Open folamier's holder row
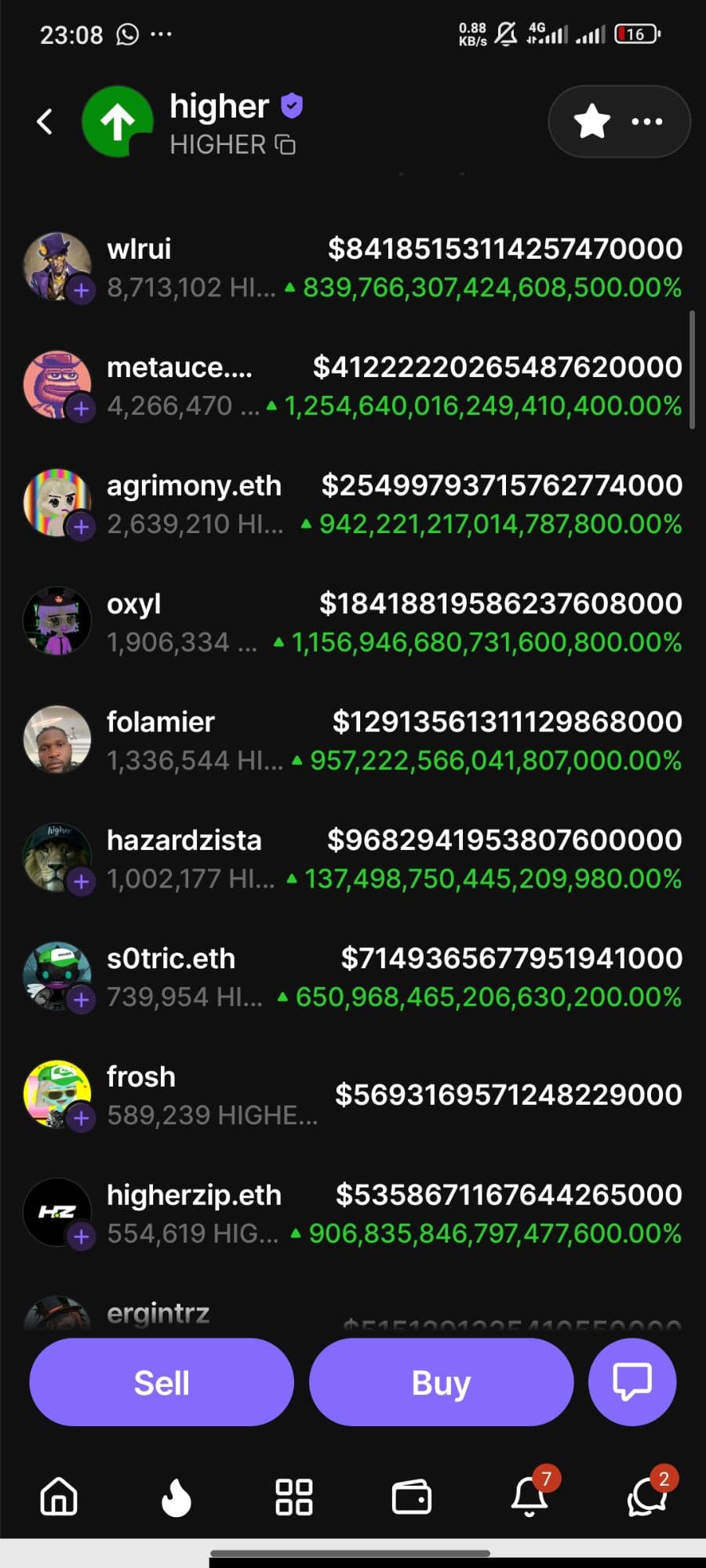Viewport: 706px width, 1568px height. click(x=353, y=741)
